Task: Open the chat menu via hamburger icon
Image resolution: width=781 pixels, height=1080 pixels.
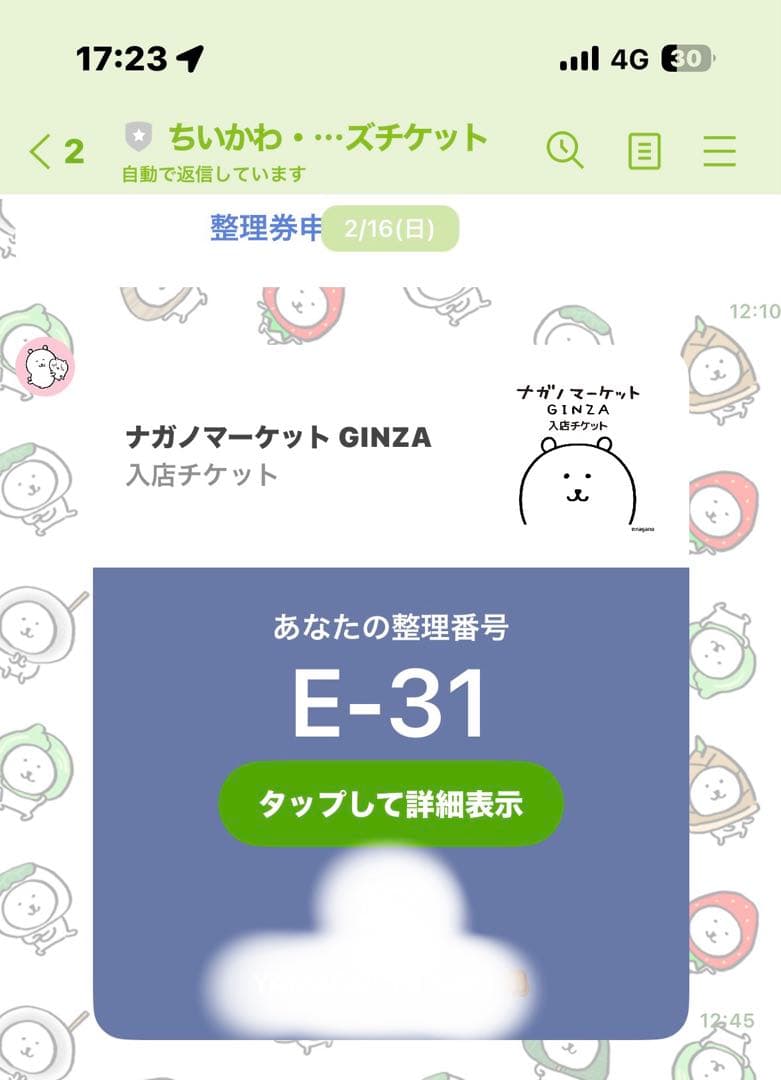Action: [718, 151]
